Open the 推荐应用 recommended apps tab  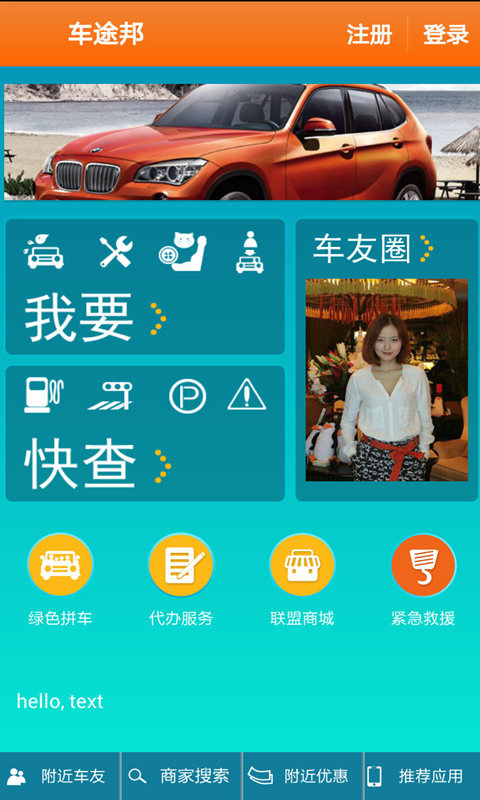coord(422,776)
